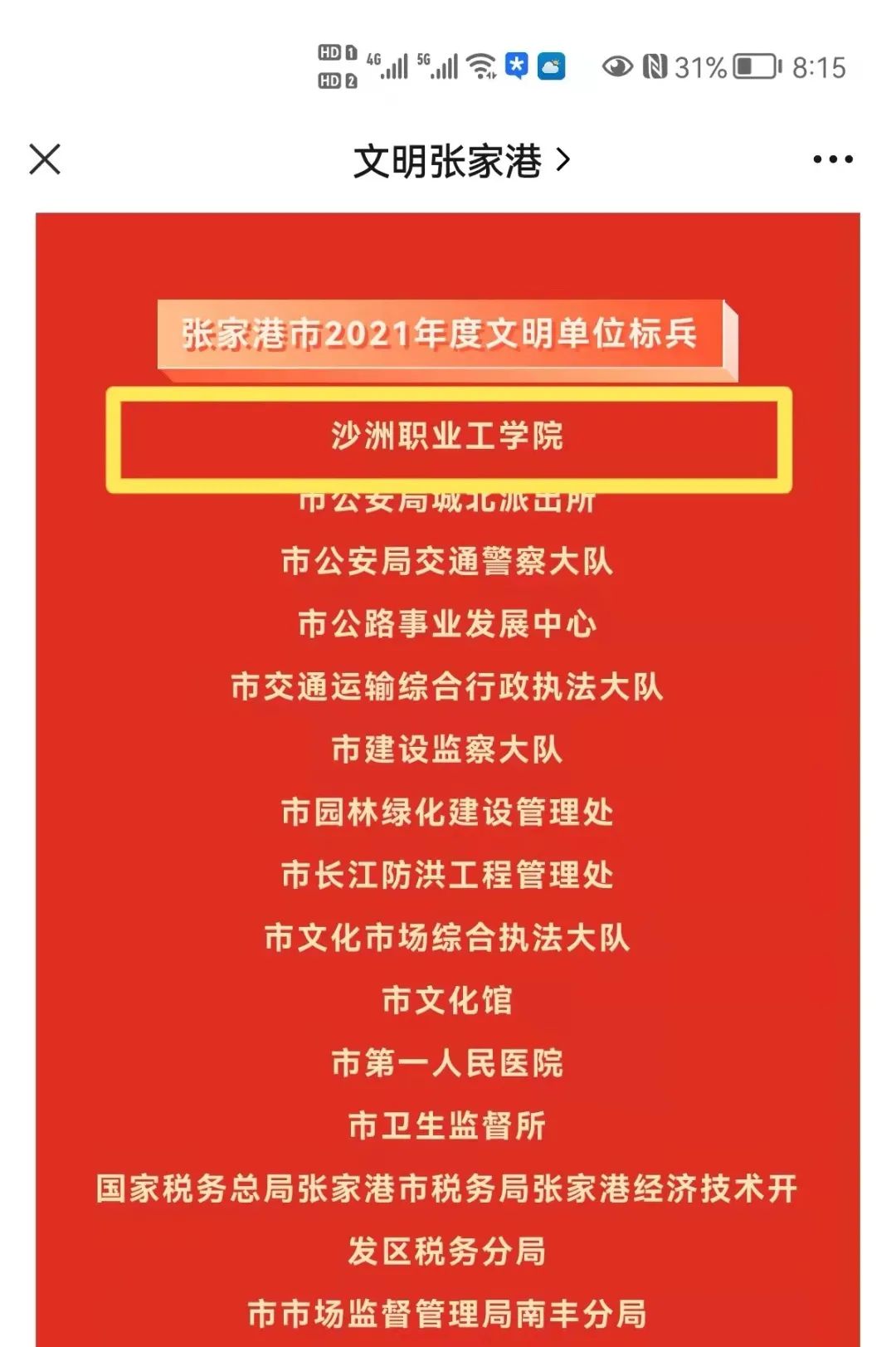Open the 文明张家港 account page
Viewport: 896px width, 1347px height.
coord(460,160)
